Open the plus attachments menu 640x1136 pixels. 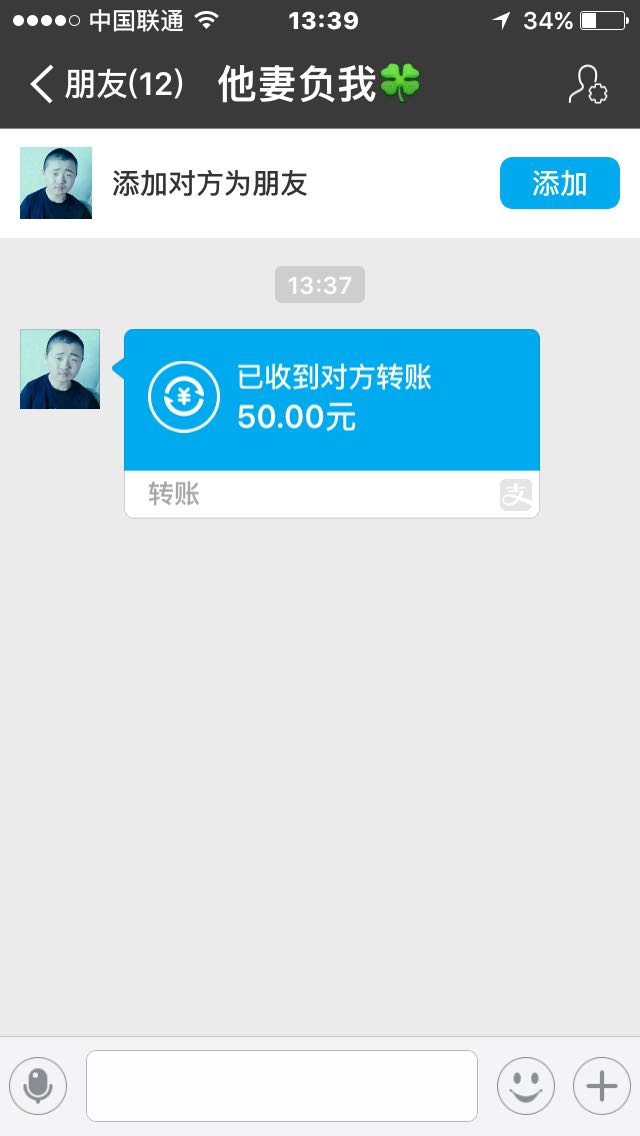tap(602, 1085)
